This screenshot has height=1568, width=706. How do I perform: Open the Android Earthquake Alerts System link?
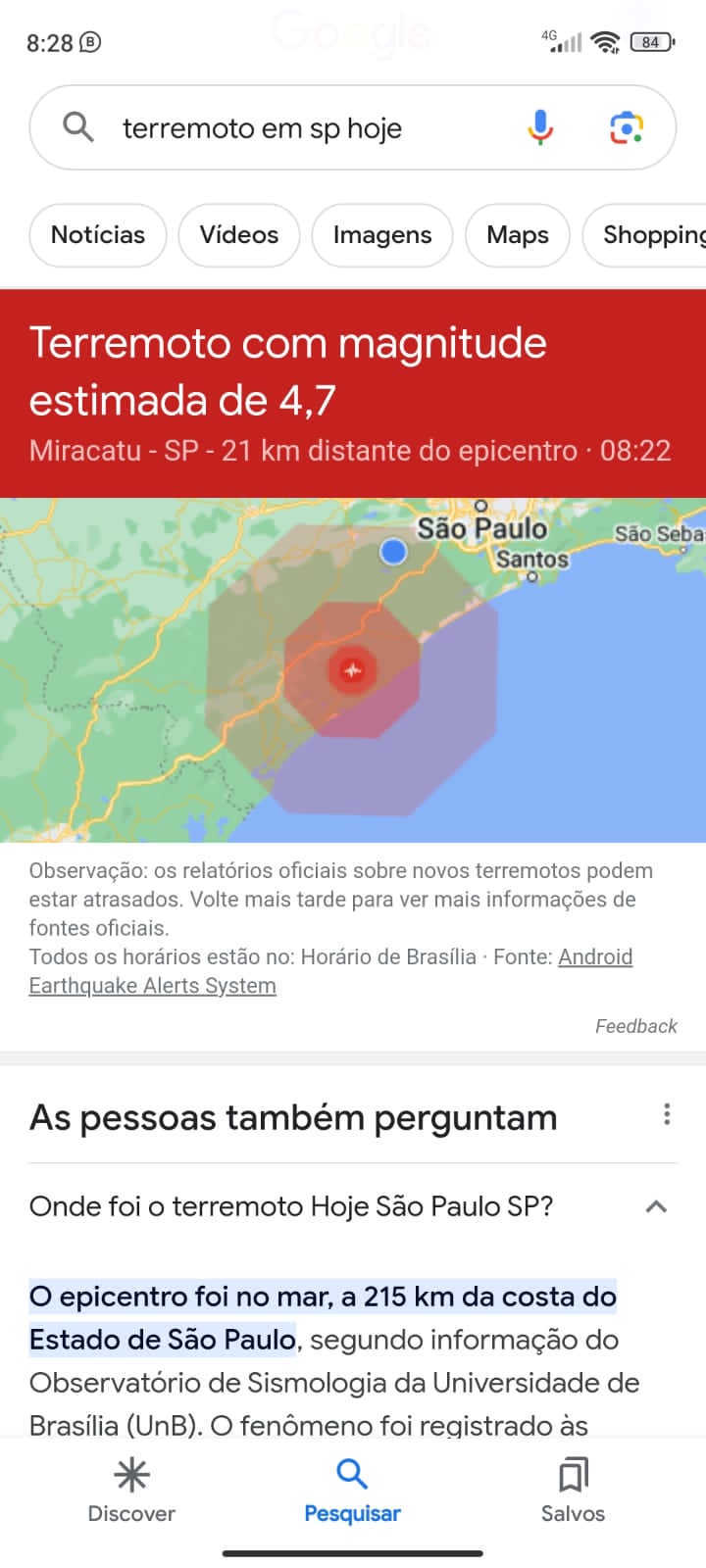[330, 971]
